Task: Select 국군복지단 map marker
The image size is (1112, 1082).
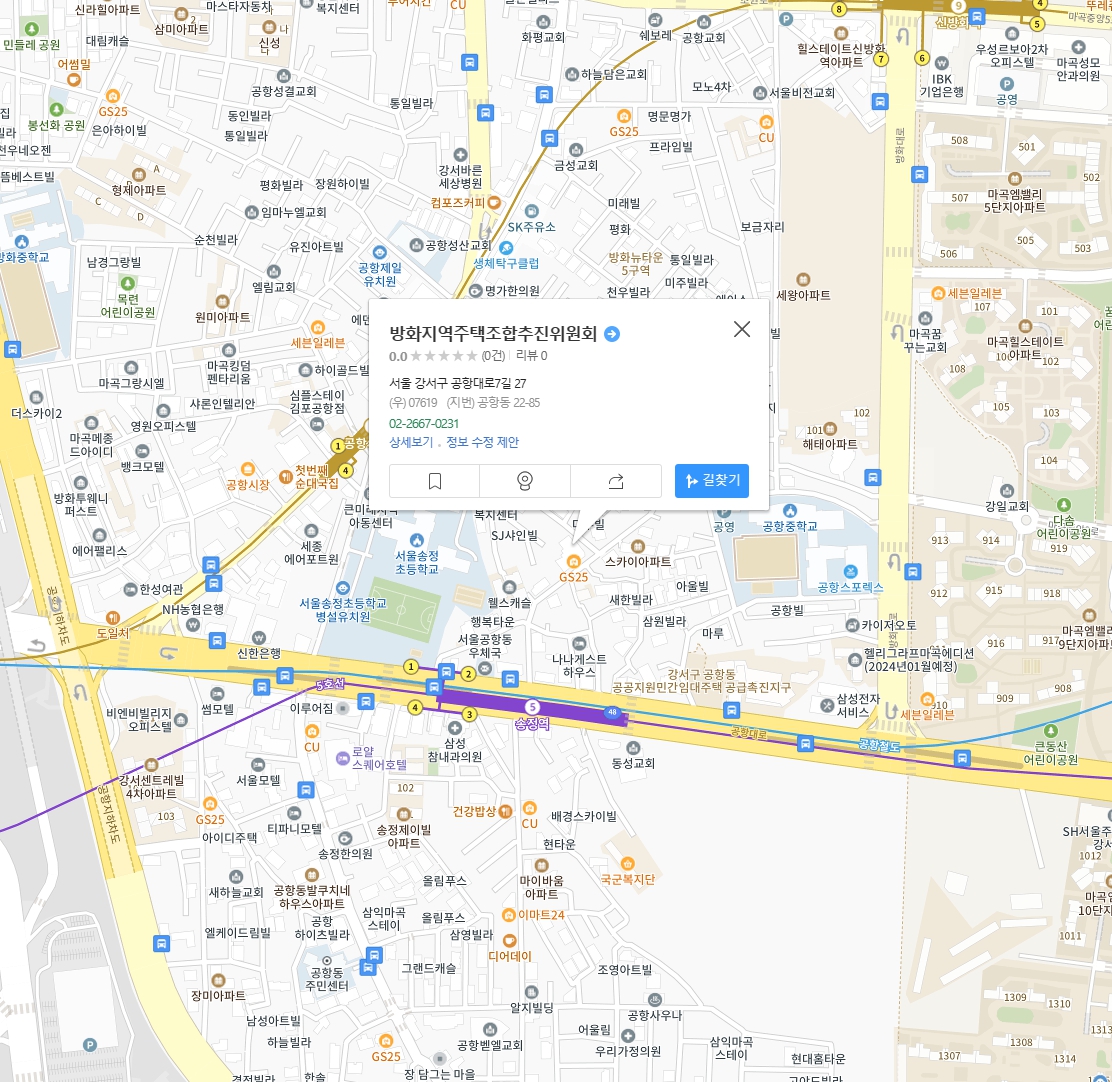Action: point(627,863)
